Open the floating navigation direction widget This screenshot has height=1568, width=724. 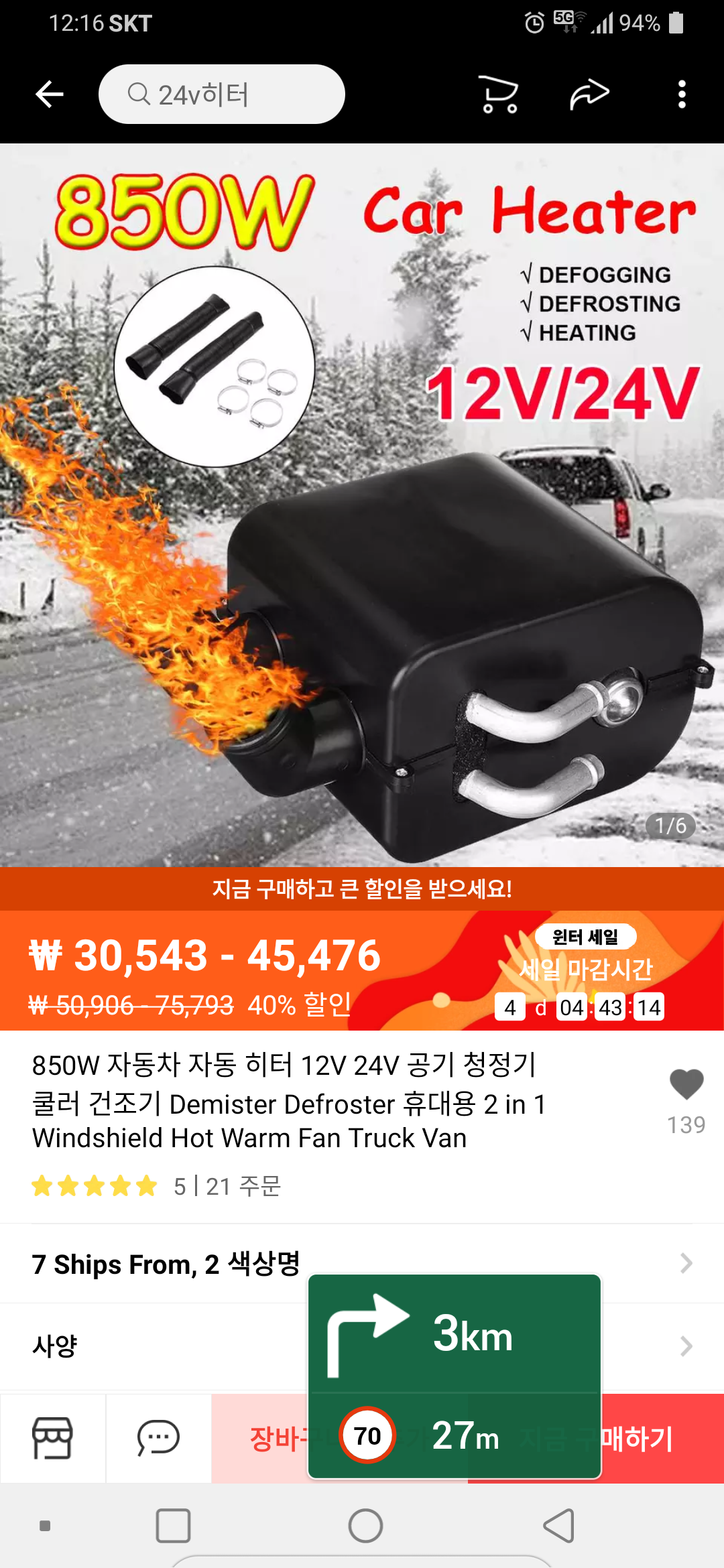[x=455, y=1376]
